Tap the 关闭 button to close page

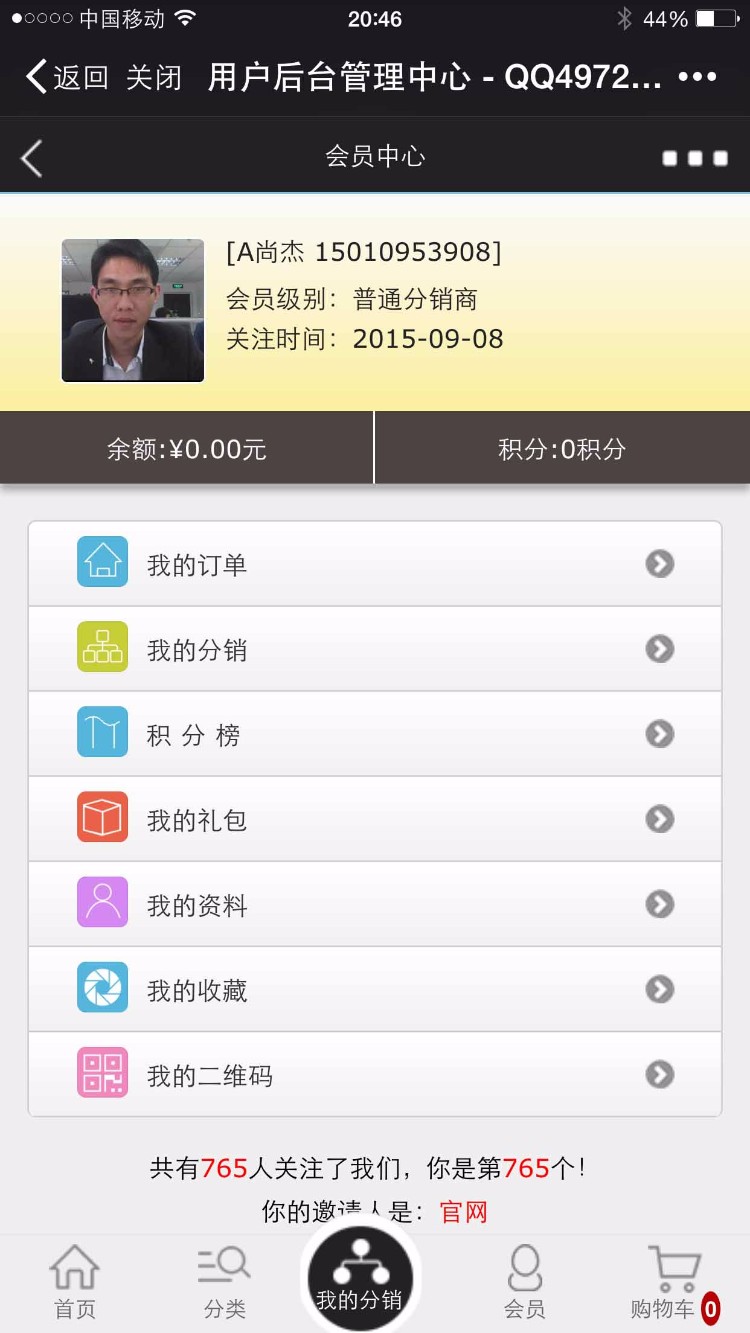point(154,77)
